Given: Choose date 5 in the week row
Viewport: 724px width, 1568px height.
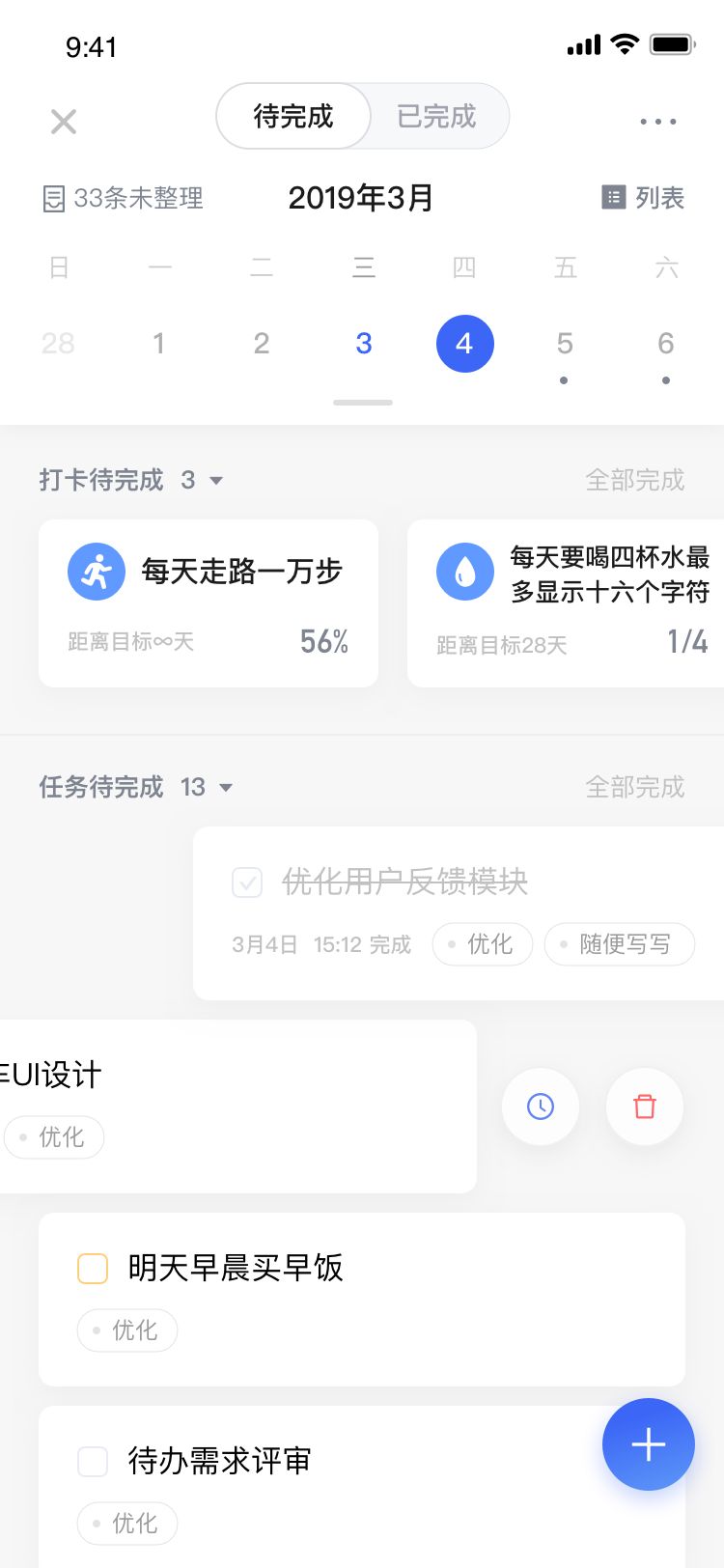Looking at the screenshot, I should (x=565, y=344).
